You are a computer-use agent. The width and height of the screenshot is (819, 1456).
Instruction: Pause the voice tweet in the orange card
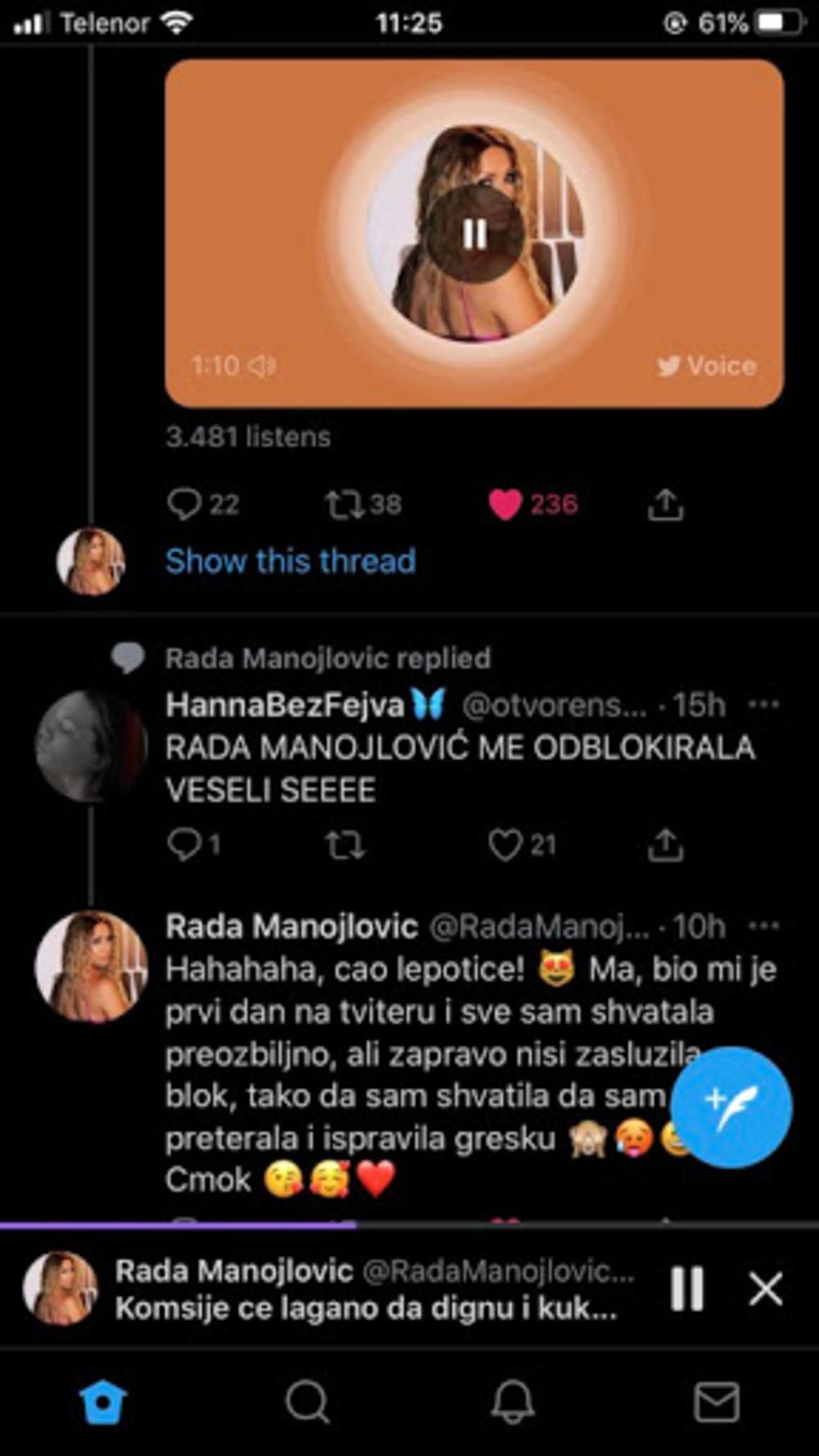click(x=474, y=234)
